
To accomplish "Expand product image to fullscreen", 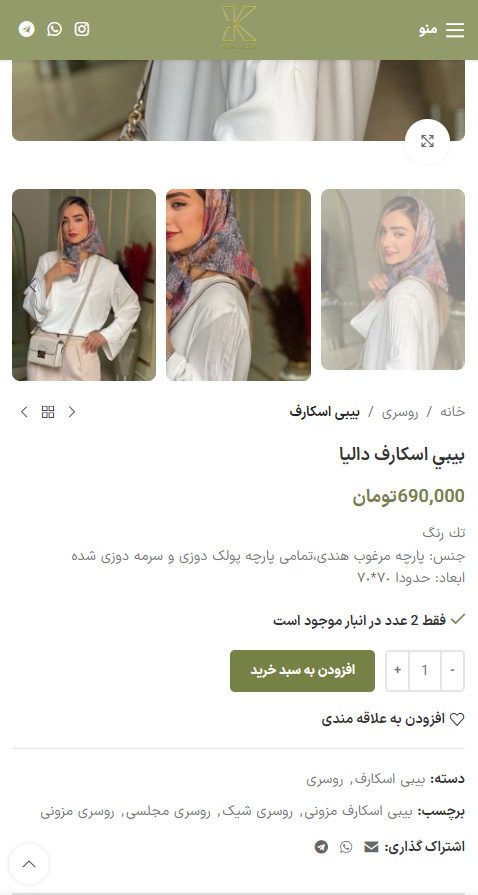I will pos(427,142).
